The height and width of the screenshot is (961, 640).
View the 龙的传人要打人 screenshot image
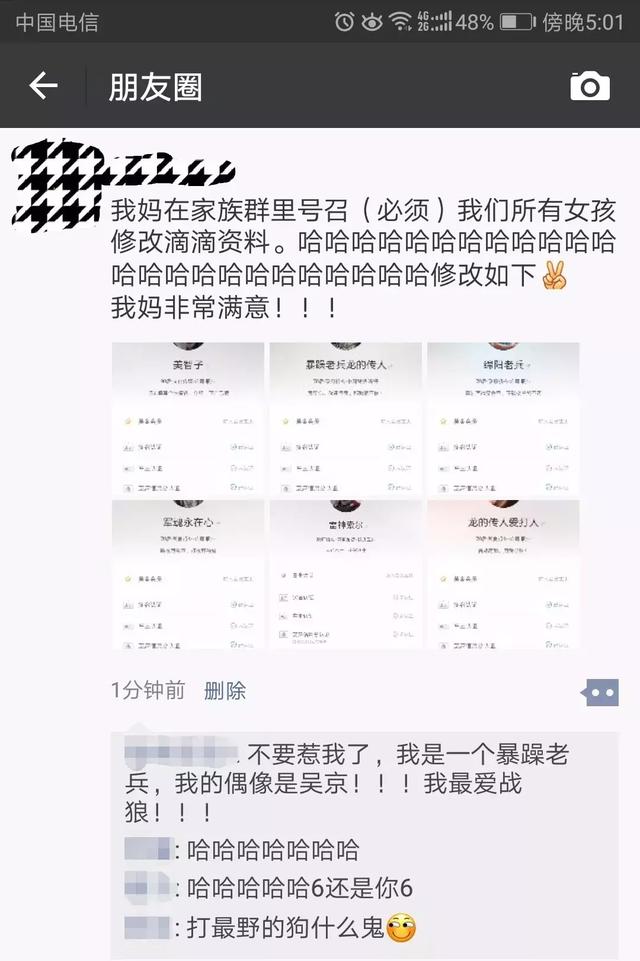(x=503, y=575)
